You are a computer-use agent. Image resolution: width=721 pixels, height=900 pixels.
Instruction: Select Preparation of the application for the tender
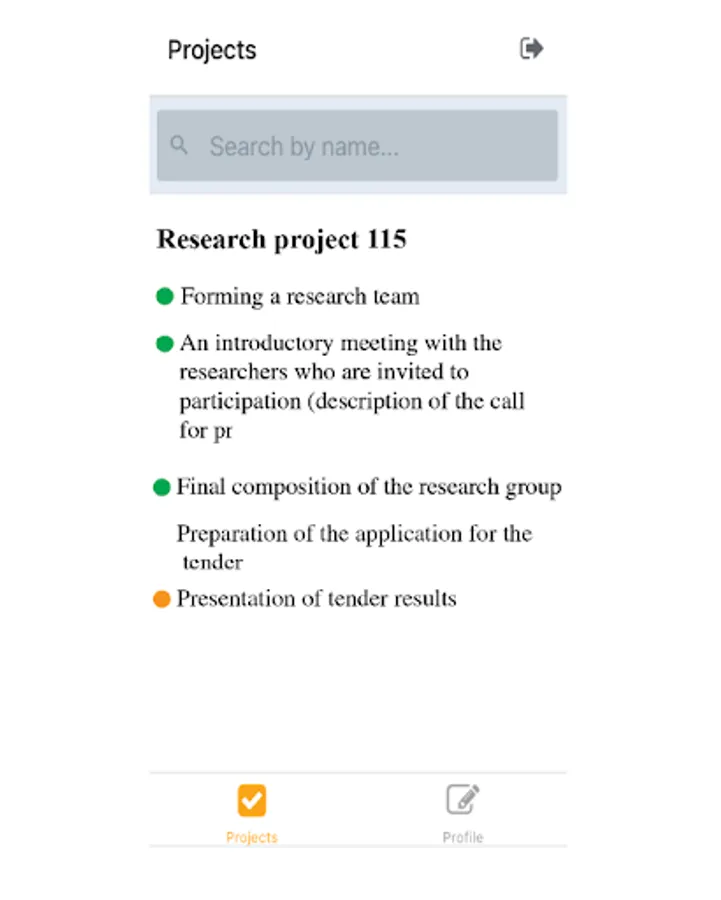click(x=355, y=547)
